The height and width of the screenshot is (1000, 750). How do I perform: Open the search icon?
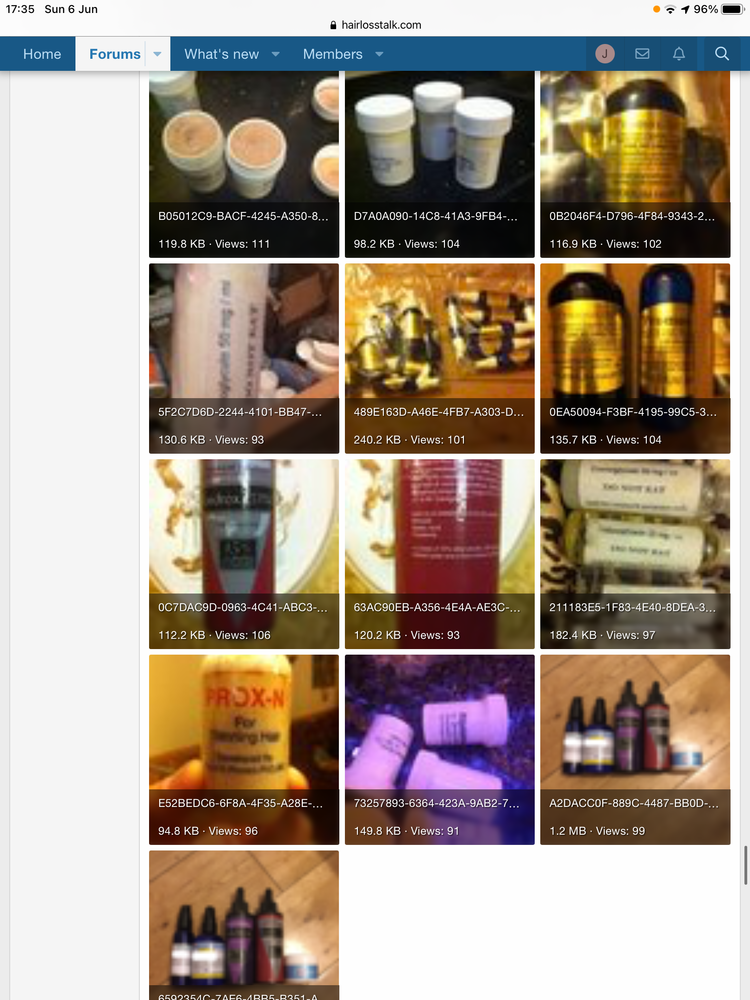coord(722,54)
